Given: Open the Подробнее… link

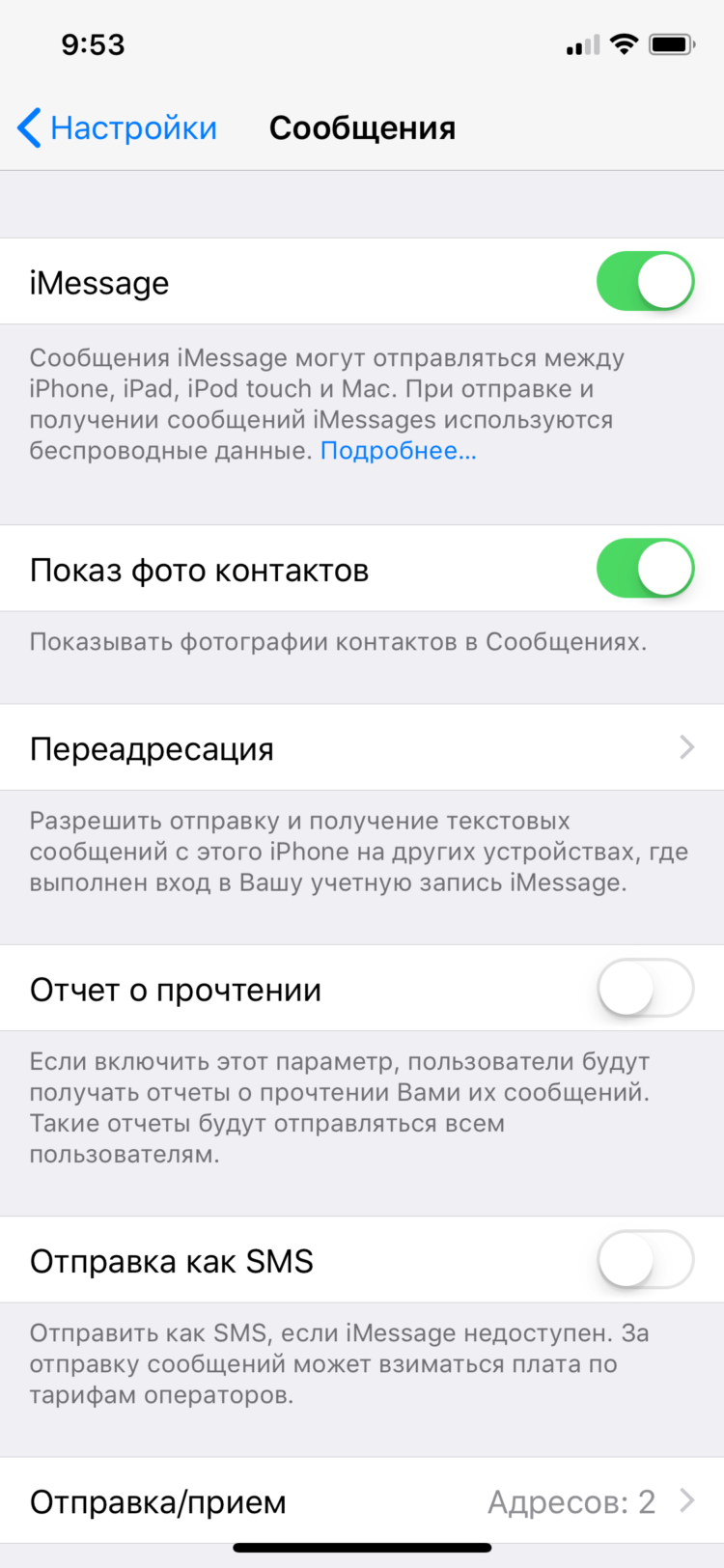Looking at the screenshot, I should coord(398,451).
